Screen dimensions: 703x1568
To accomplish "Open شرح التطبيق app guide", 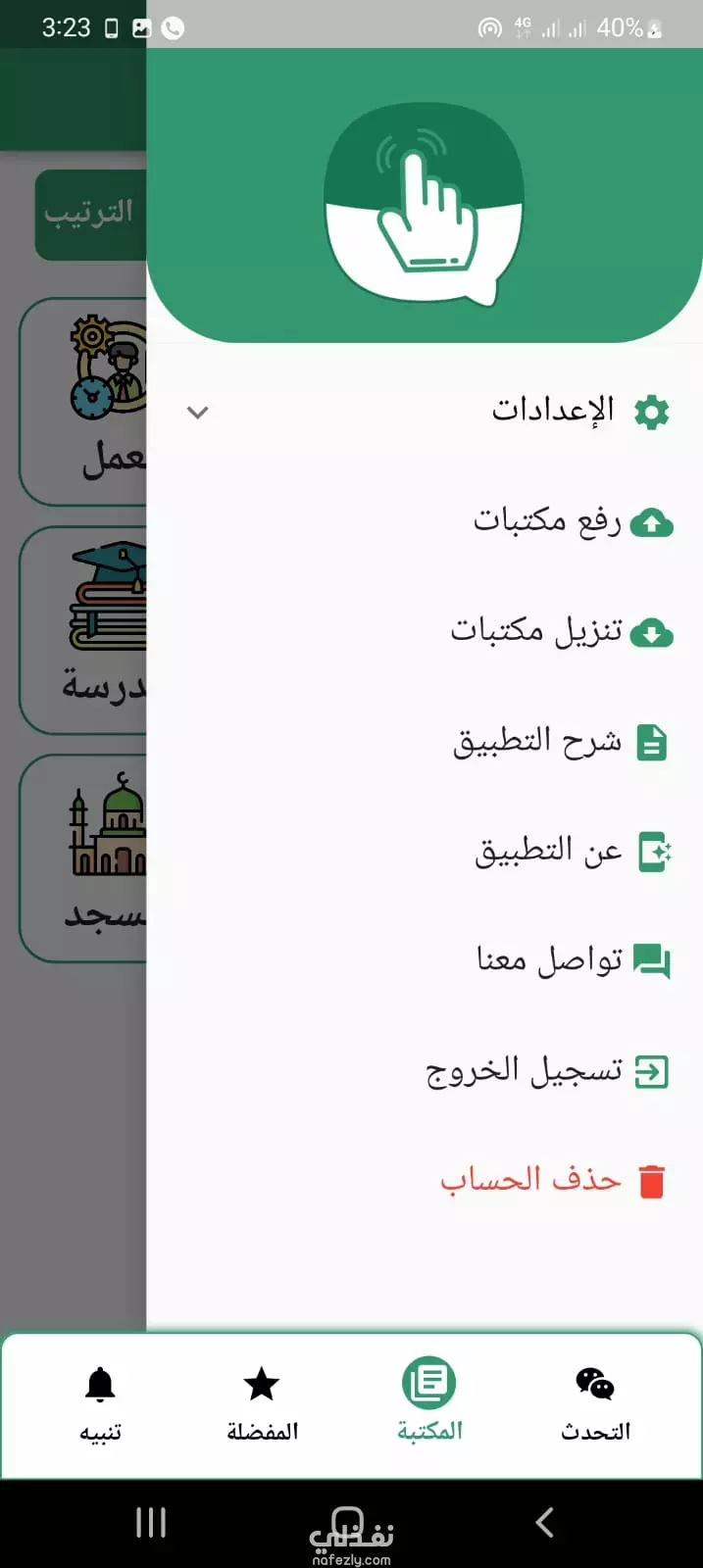I will (x=425, y=742).
